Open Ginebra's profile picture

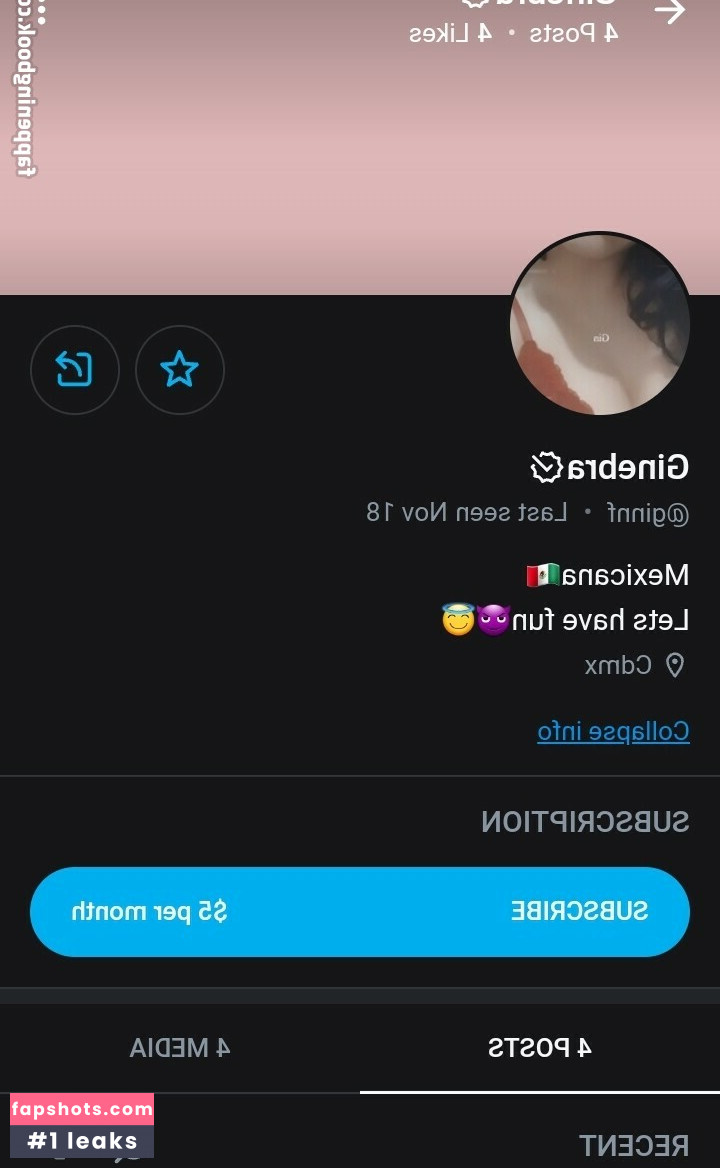tap(600, 324)
